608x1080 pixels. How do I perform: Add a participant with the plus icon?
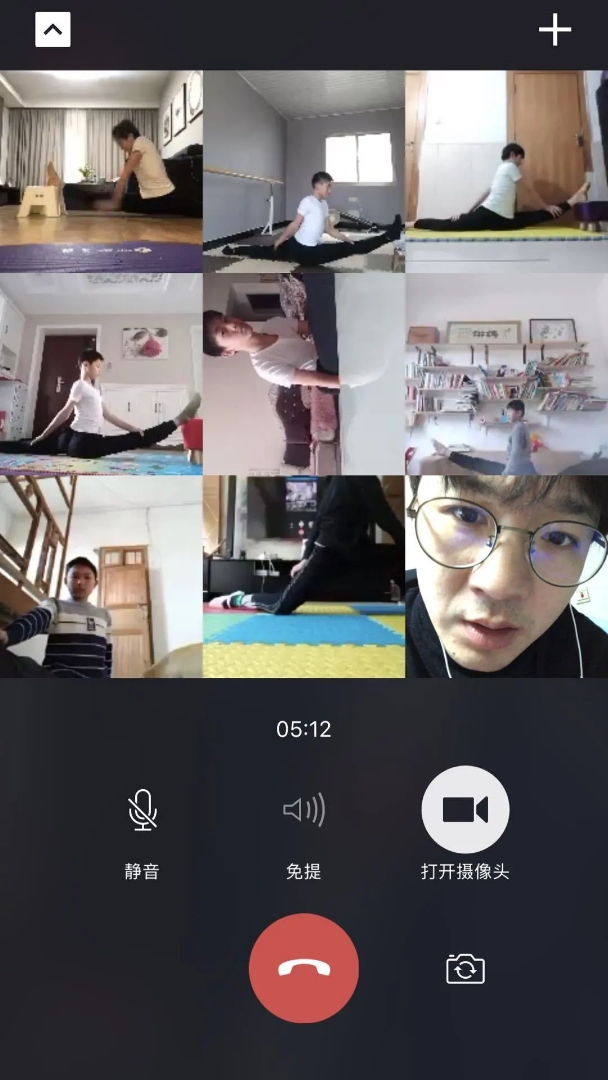click(x=555, y=30)
